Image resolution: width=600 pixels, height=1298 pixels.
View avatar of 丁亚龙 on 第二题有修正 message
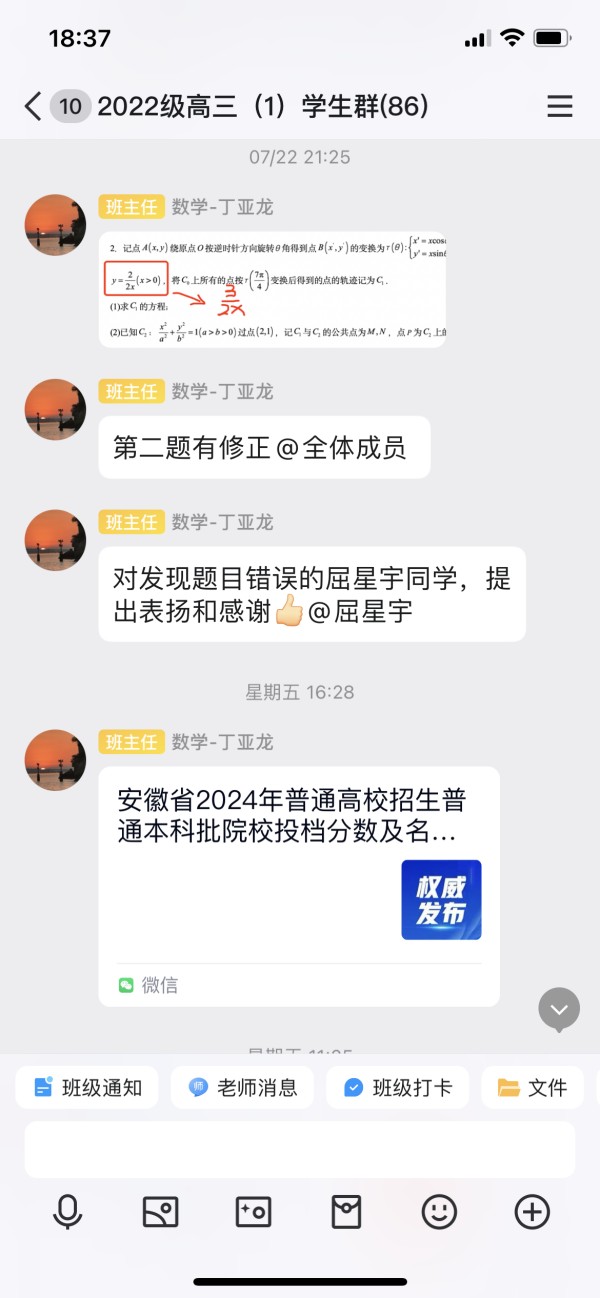pos(55,410)
